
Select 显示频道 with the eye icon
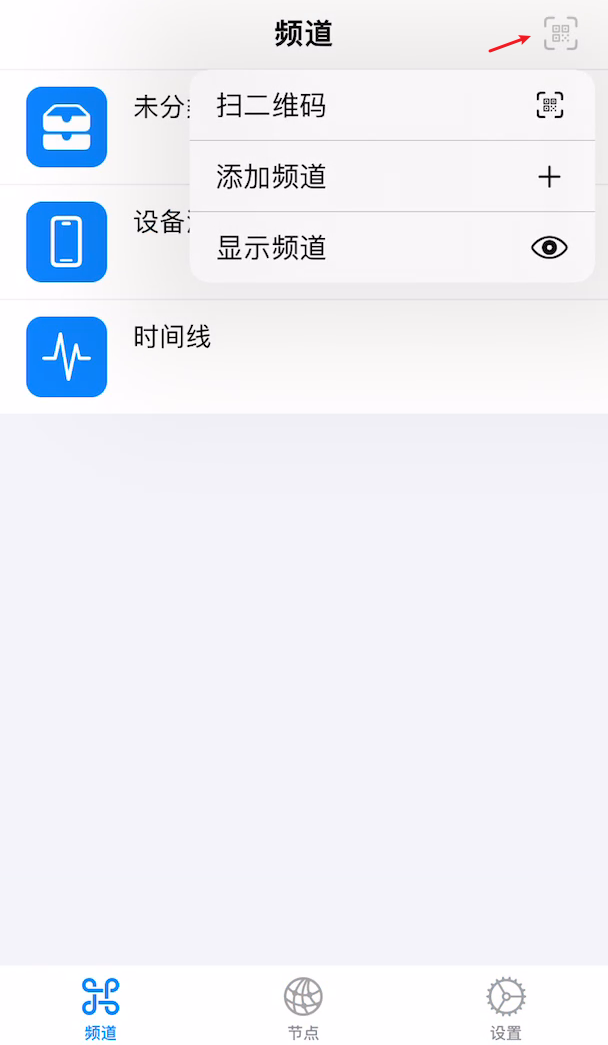[392, 248]
